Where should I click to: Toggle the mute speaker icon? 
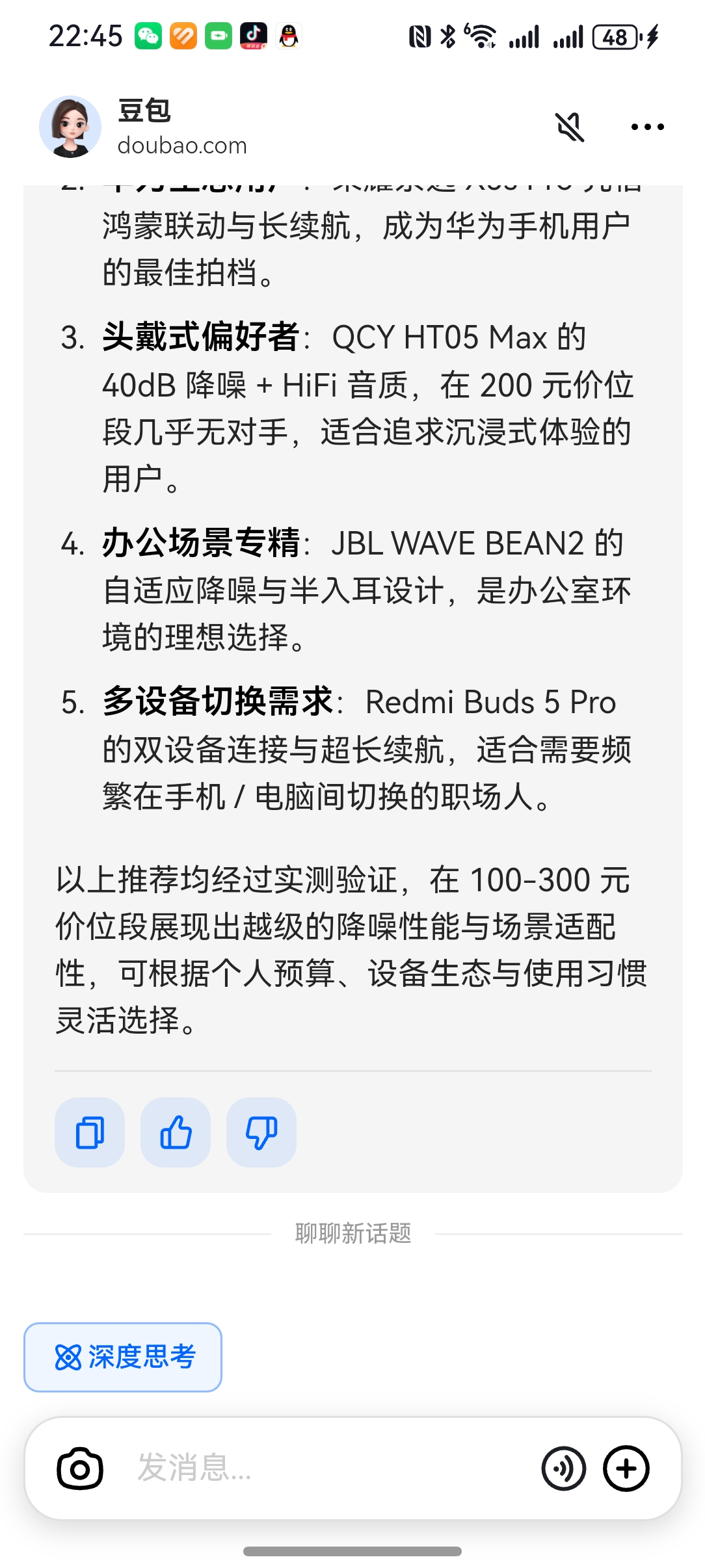[x=570, y=127]
